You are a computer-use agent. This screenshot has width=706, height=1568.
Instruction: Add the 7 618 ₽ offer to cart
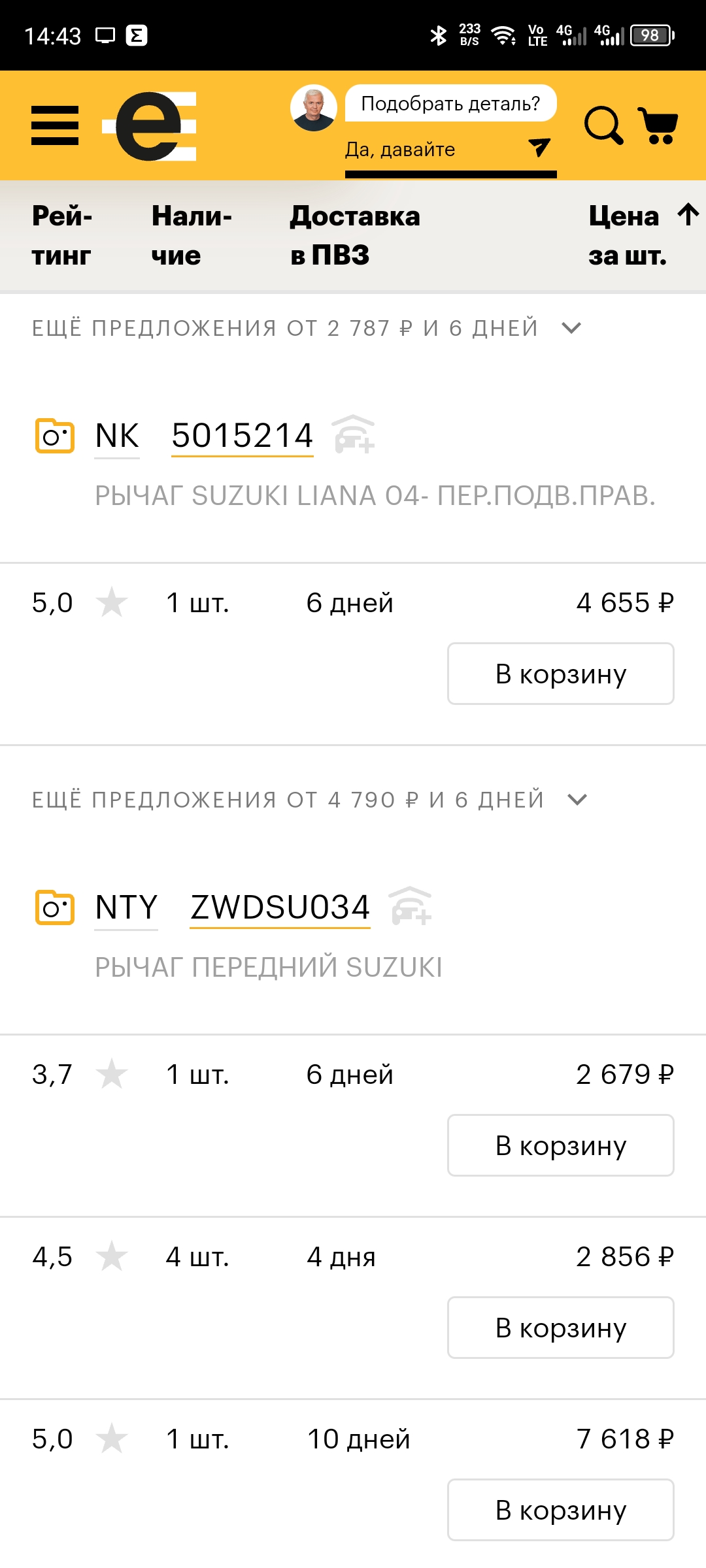pyautogui.click(x=560, y=1510)
